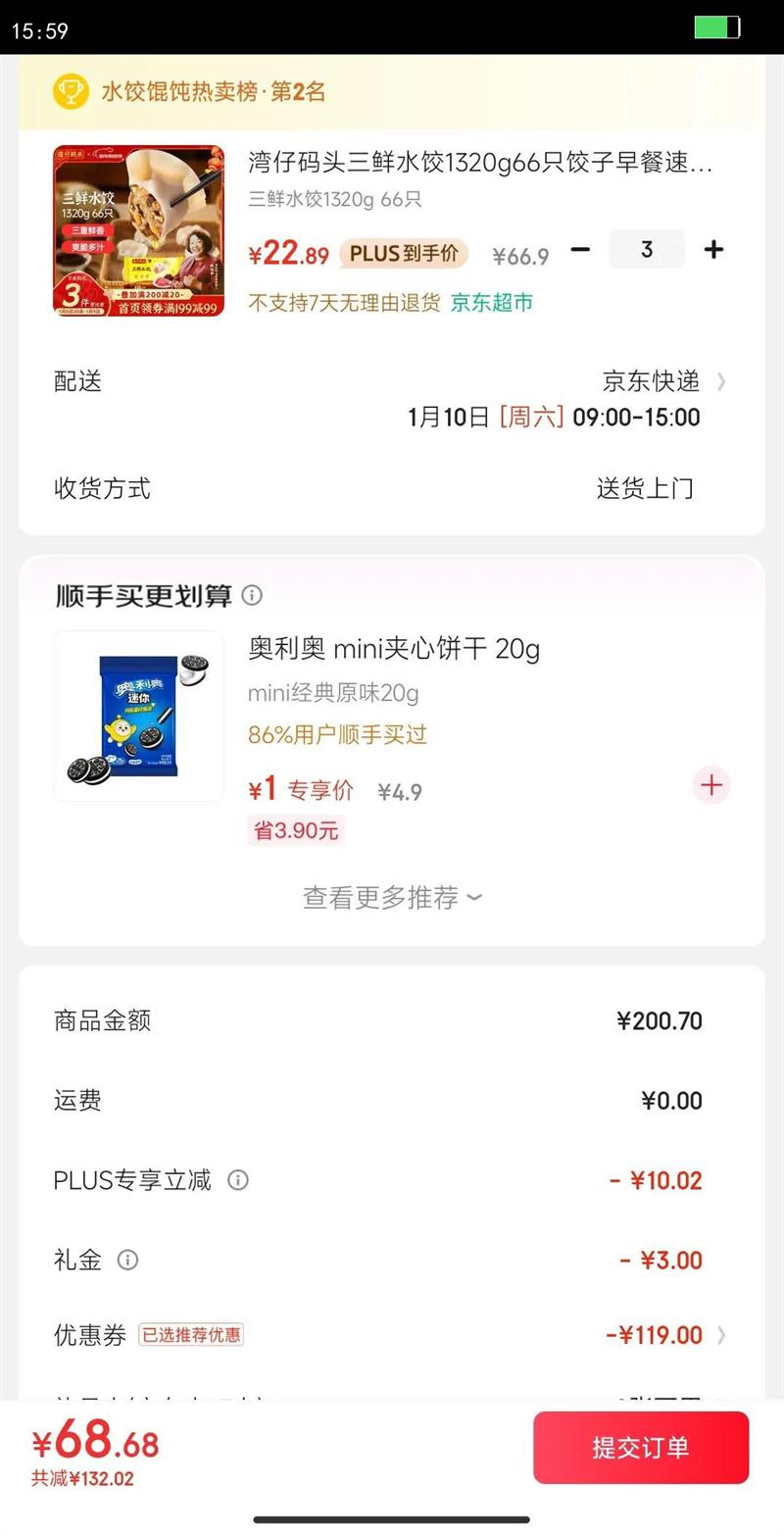Screen dimensions: 784x1537
Task: Click the dumpling product title link
Action: coord(480,167)
